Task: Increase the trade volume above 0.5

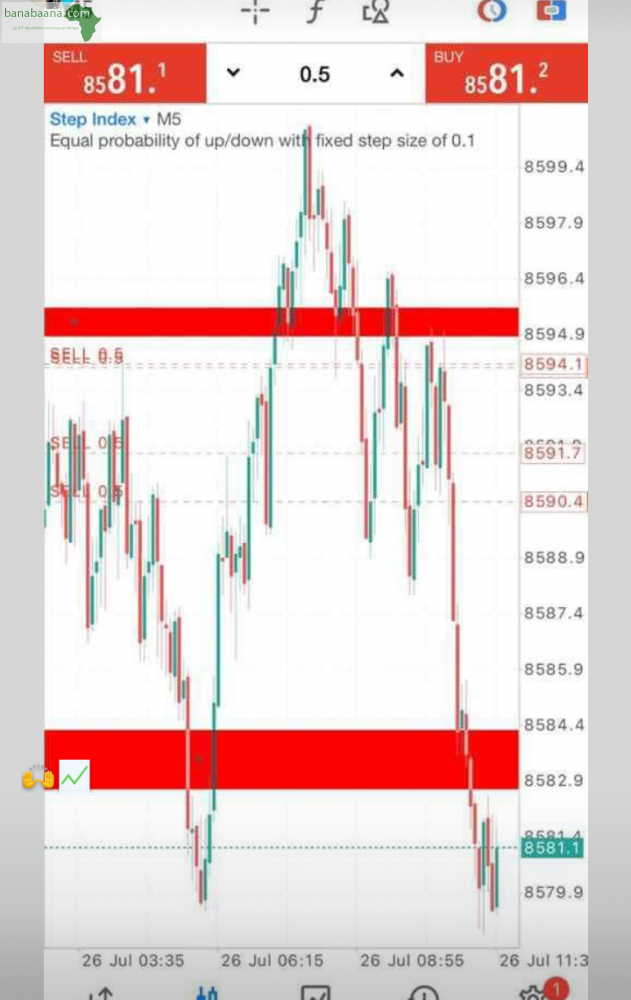Action: click(x=397, y=73)
